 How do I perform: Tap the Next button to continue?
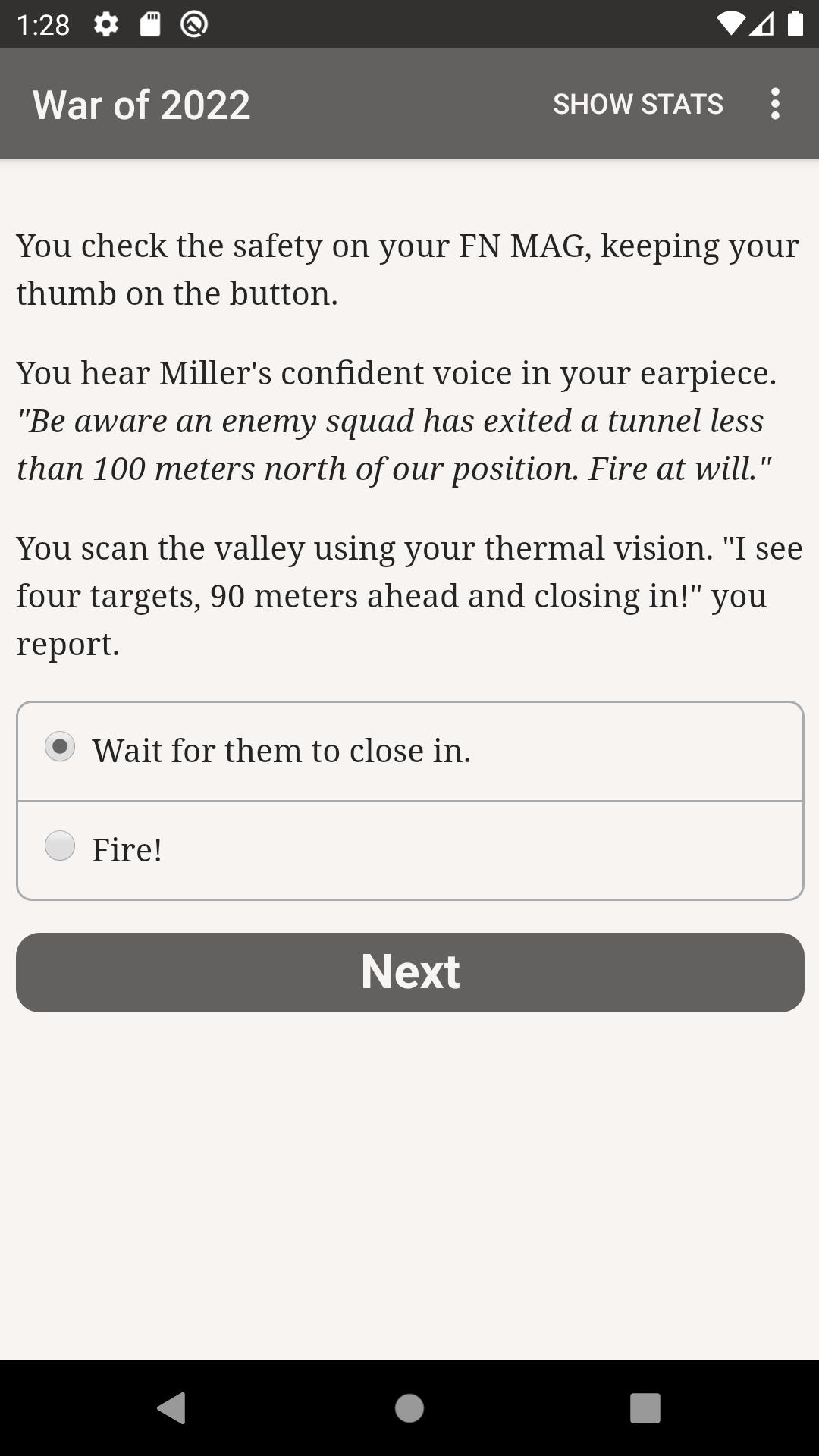[409, 972]
